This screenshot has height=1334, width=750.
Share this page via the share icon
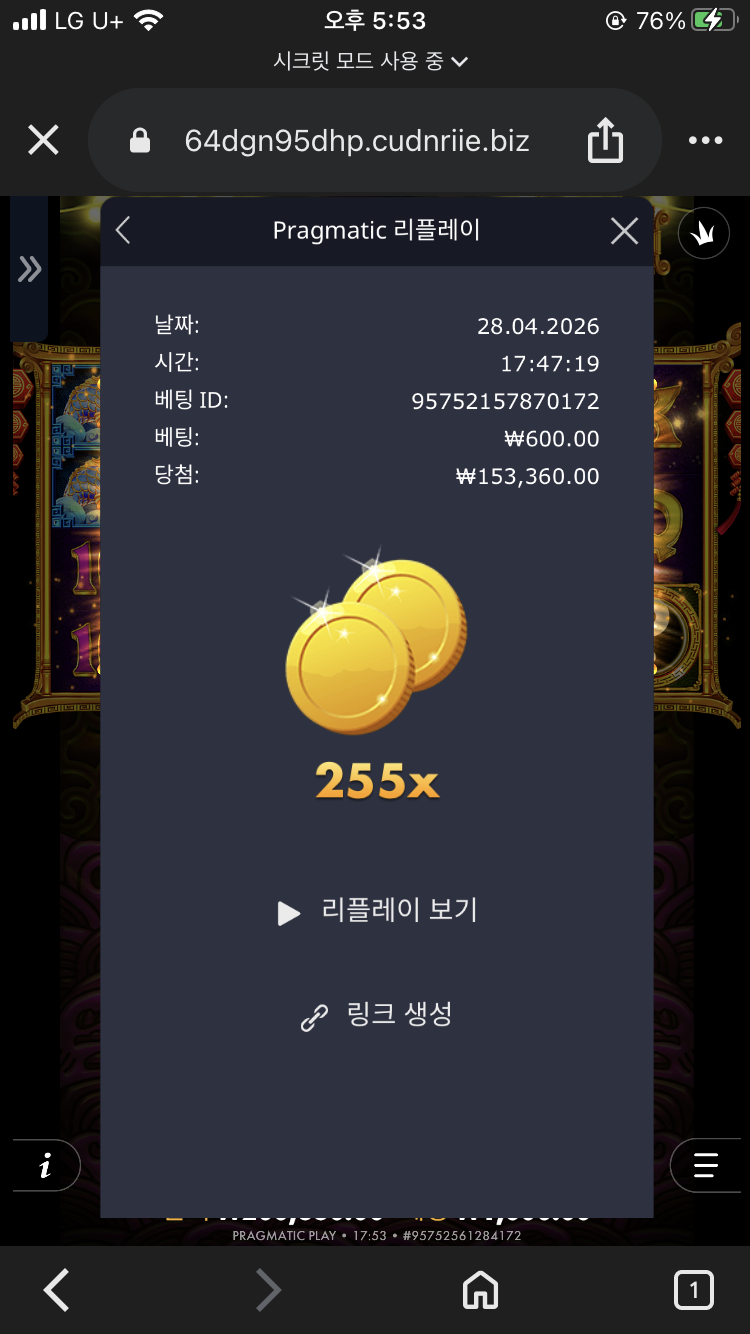coord(605,141)
